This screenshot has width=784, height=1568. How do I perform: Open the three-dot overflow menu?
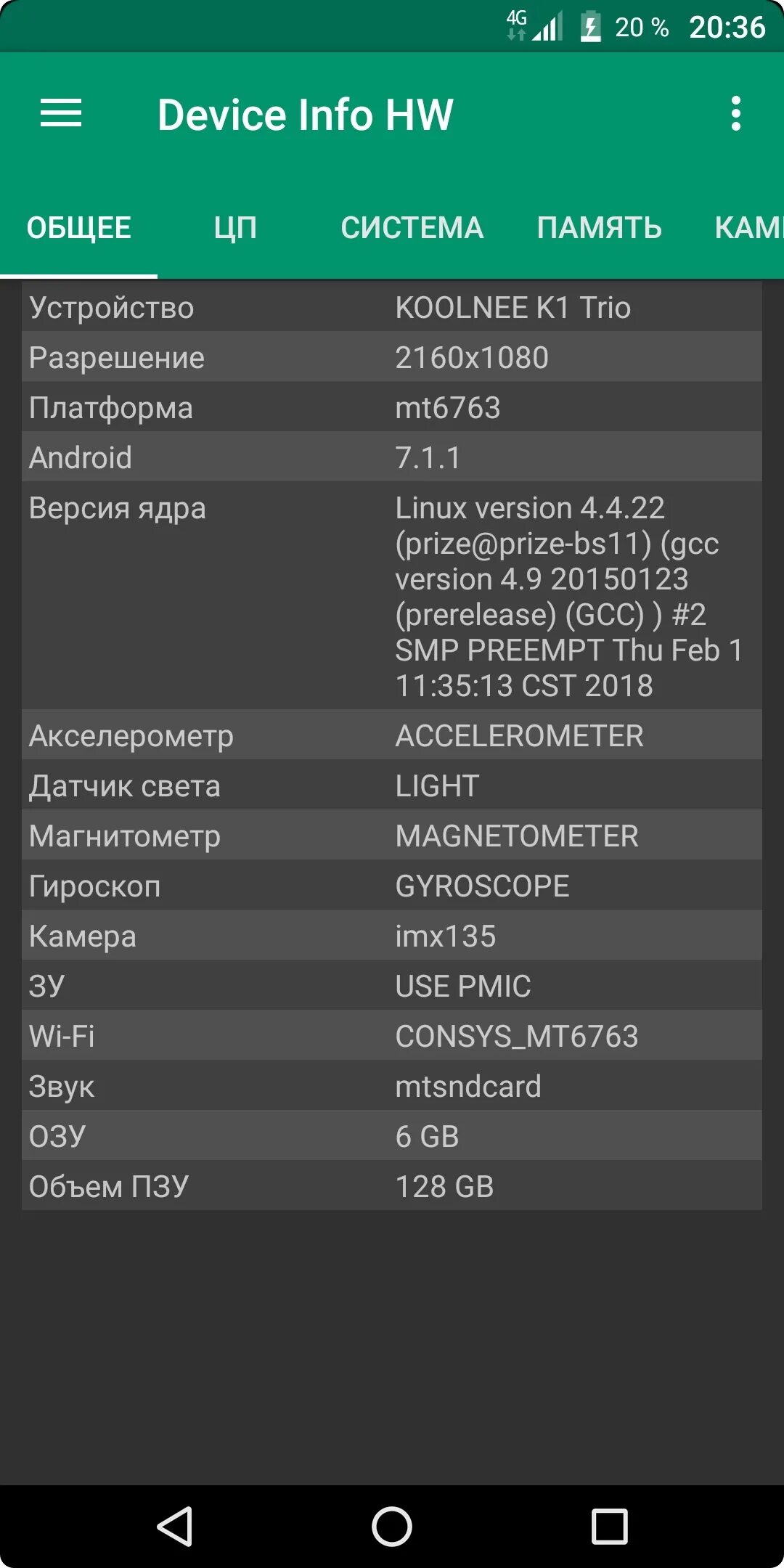point(736,114)
